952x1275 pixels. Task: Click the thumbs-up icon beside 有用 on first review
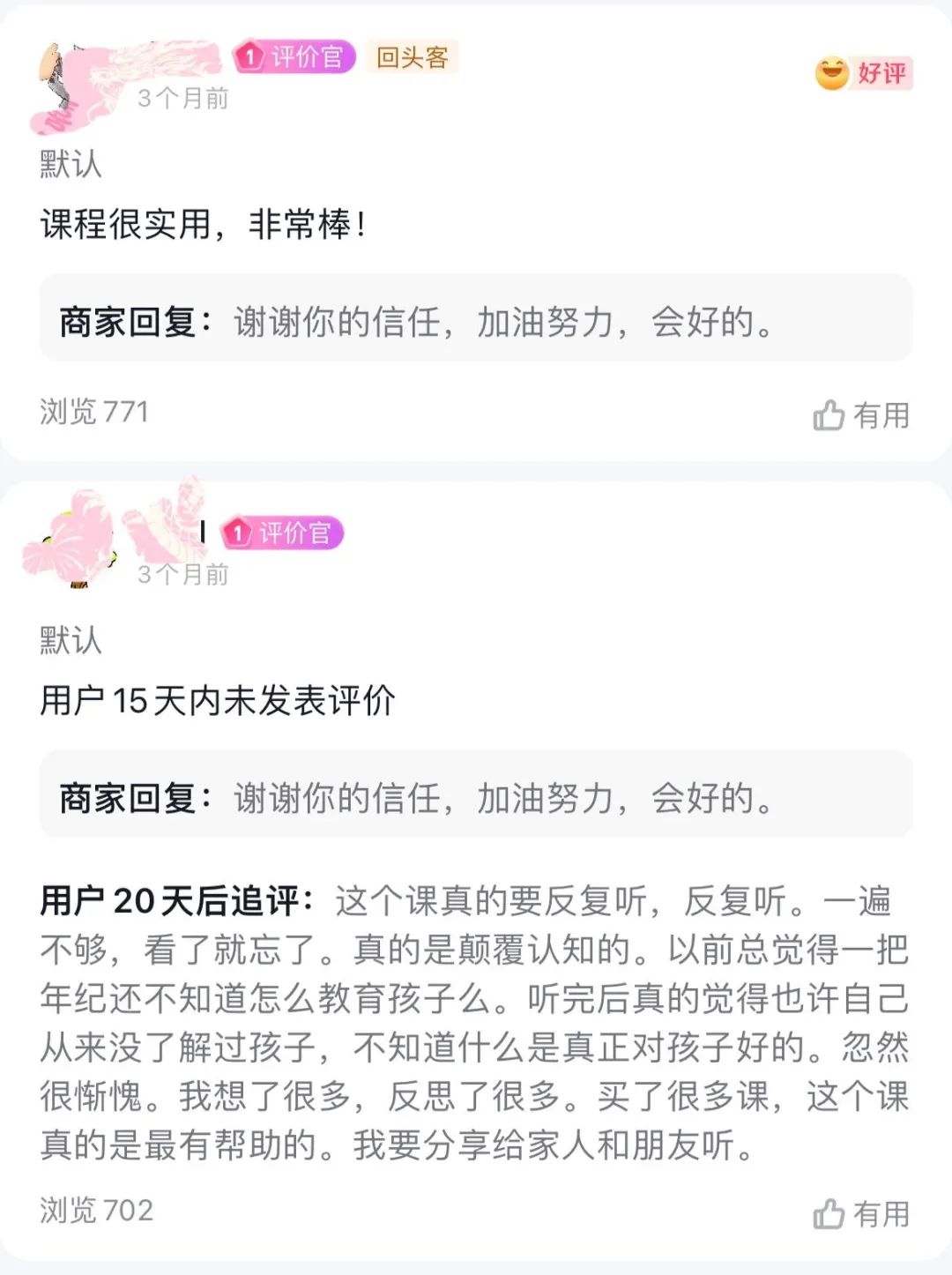[x=829, y=413]
